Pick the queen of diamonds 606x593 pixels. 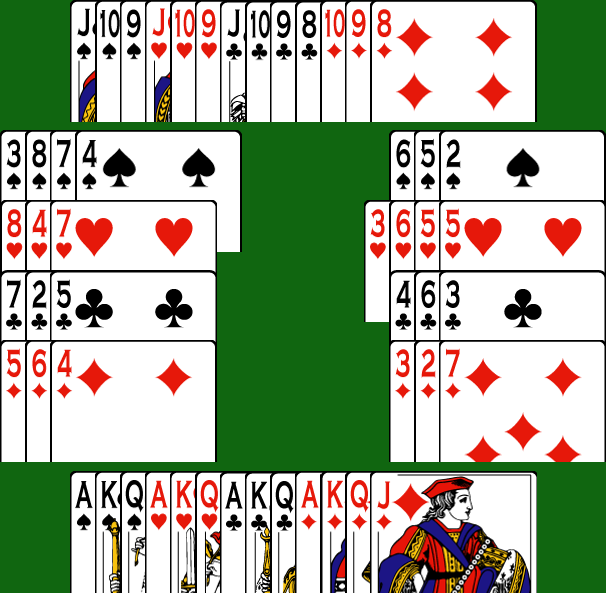[x=358, y=533]
